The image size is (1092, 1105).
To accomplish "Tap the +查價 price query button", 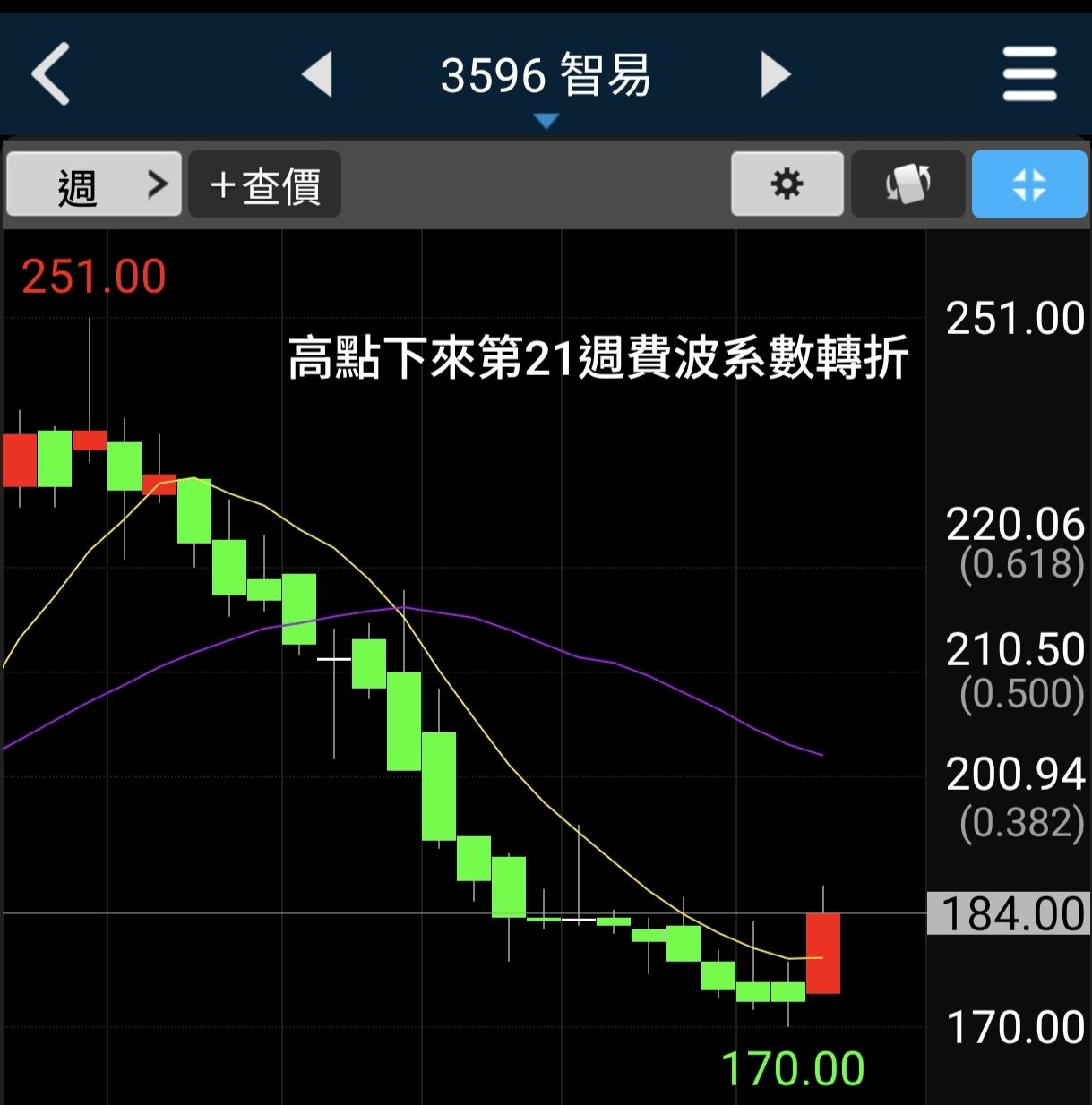I will pyautogui.click(x=263, y=184).
